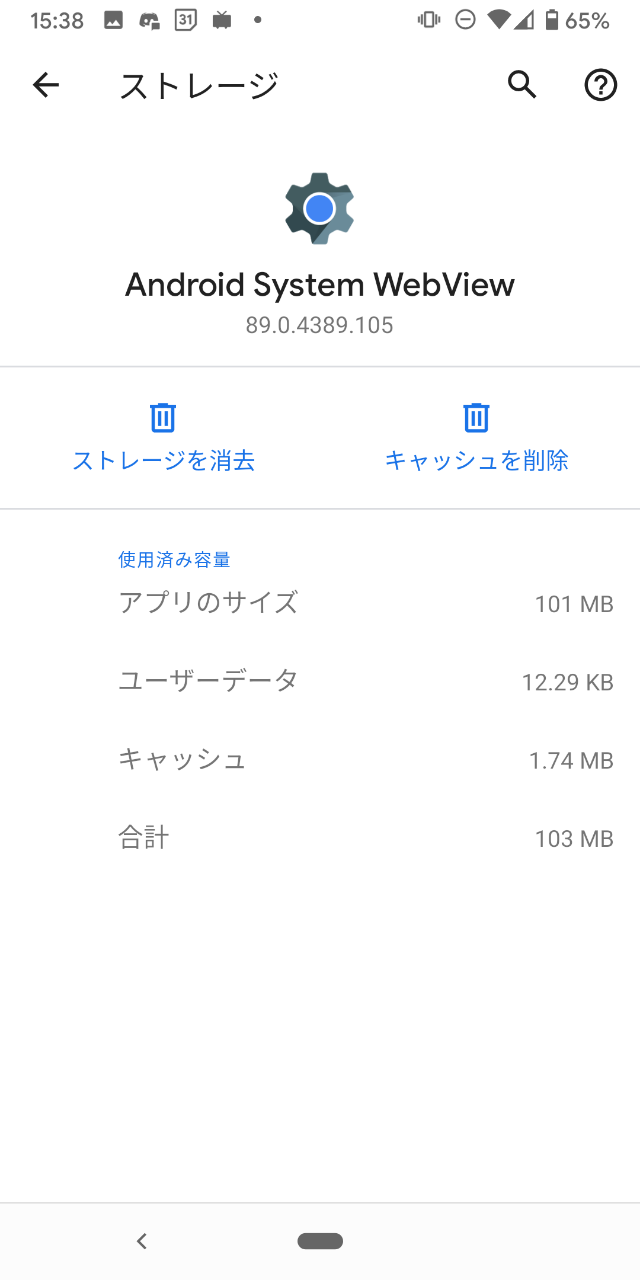Screen dimensions: 640x1280
Task: Tap the home pill in navigation bar
Action: [x=320, y=1241]
